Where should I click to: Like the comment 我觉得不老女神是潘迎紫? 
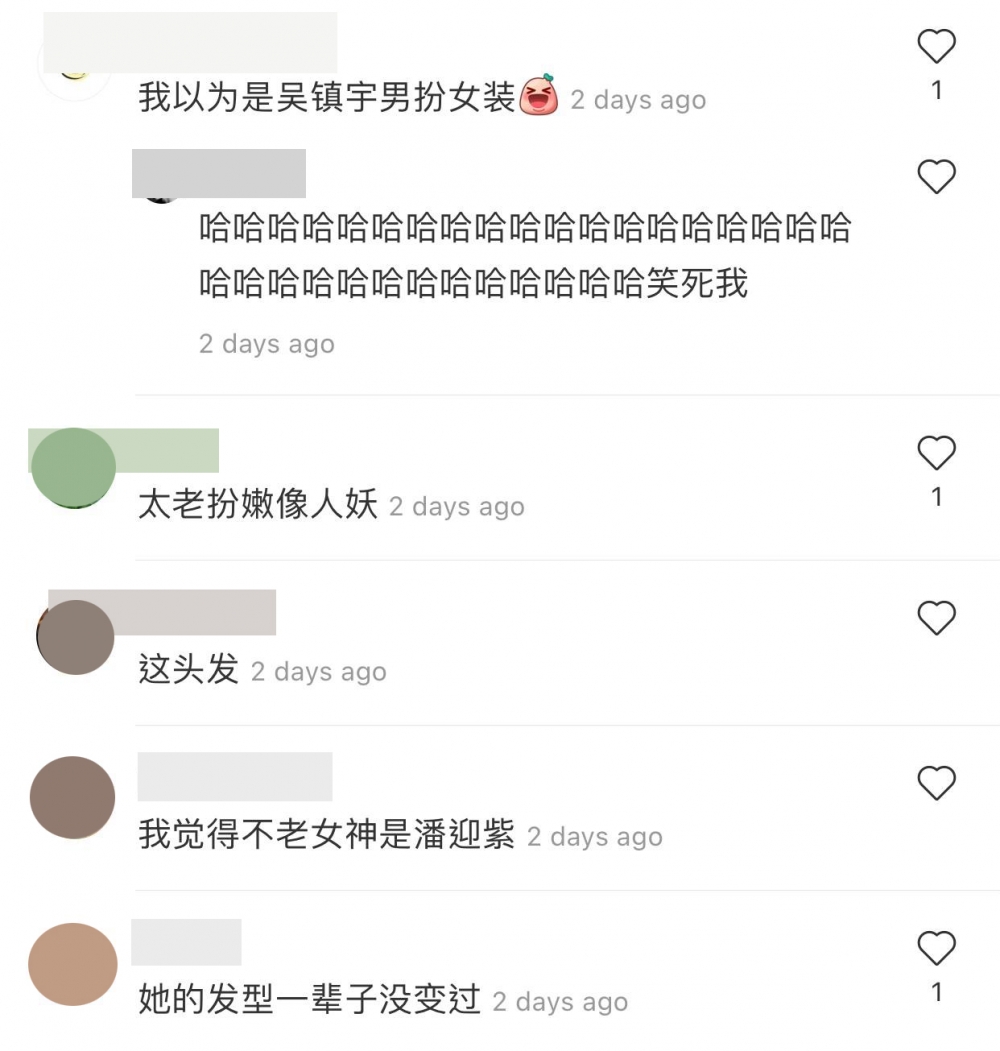tap(936, 783)
